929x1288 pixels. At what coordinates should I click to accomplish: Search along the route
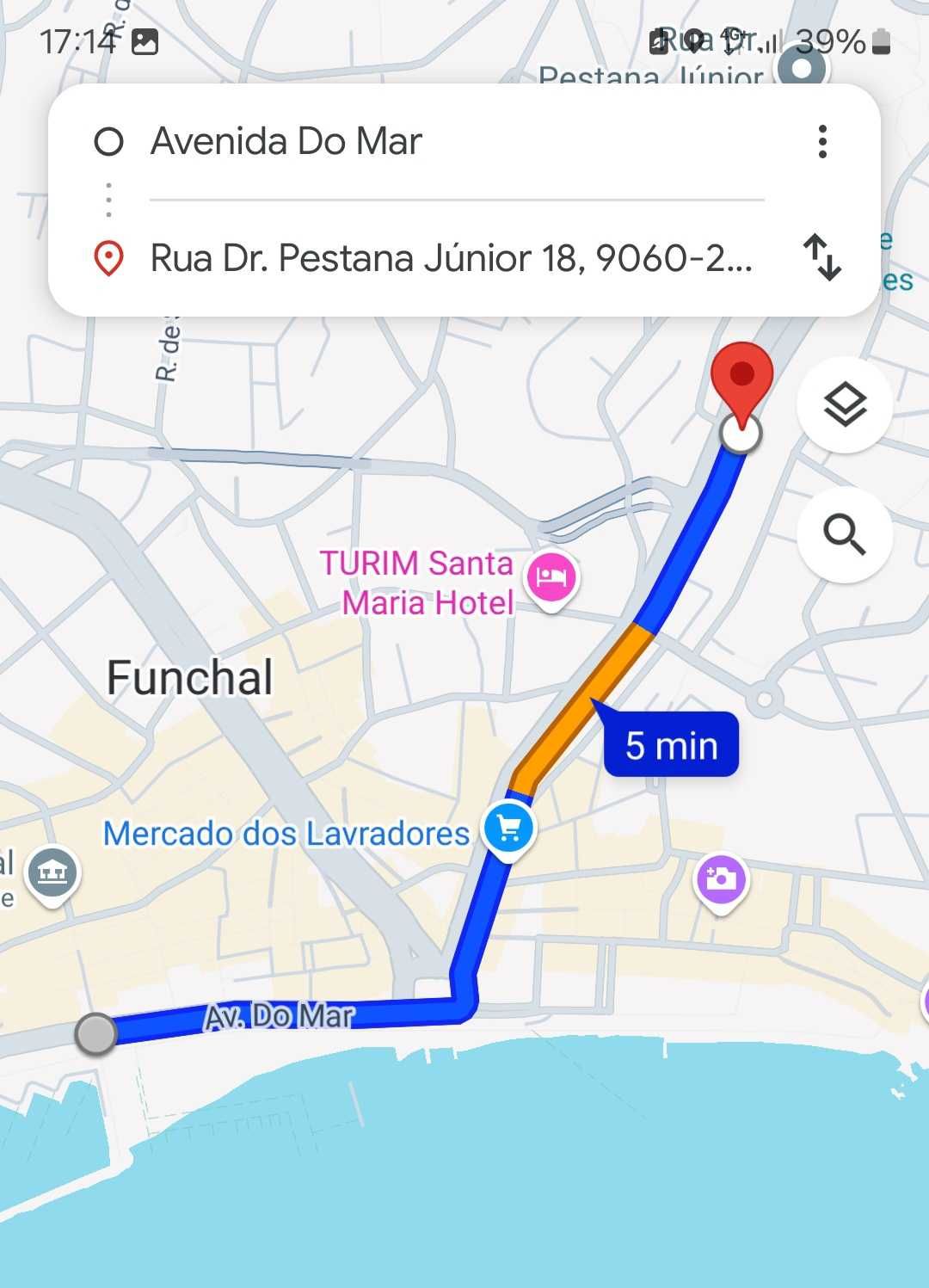[x=845, y=535]
